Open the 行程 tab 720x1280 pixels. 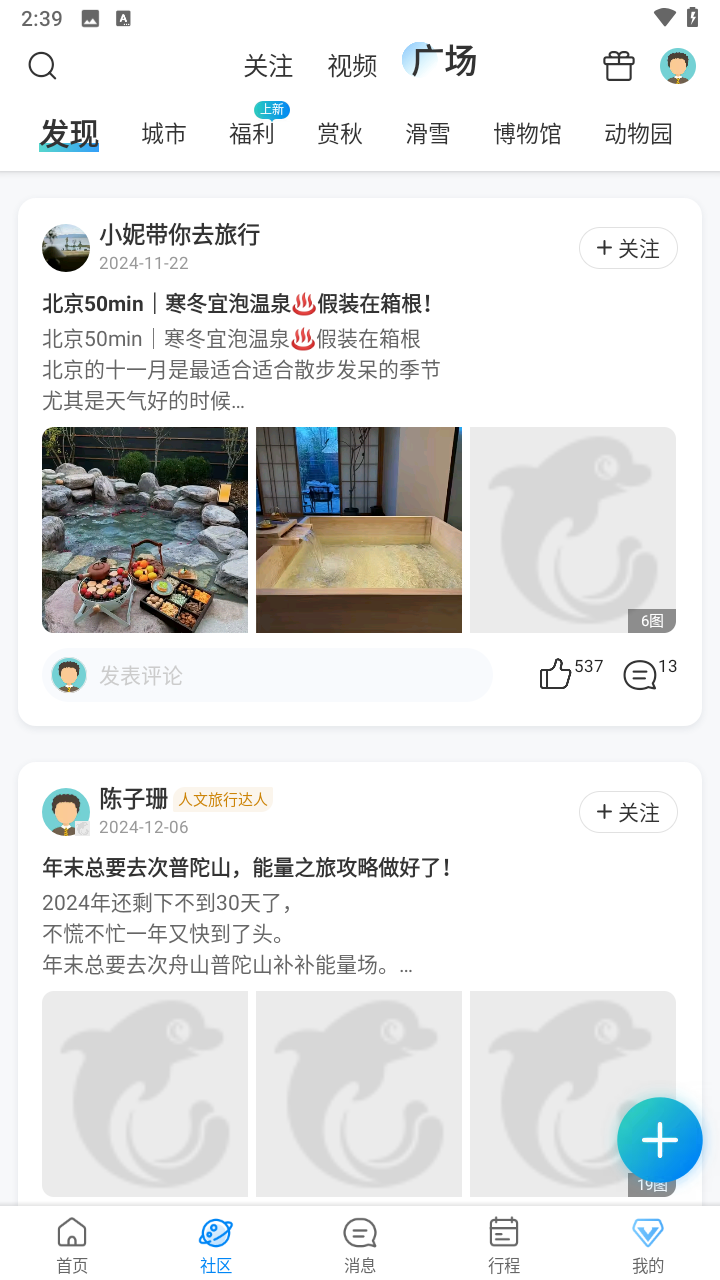(x=504, y=1245)
